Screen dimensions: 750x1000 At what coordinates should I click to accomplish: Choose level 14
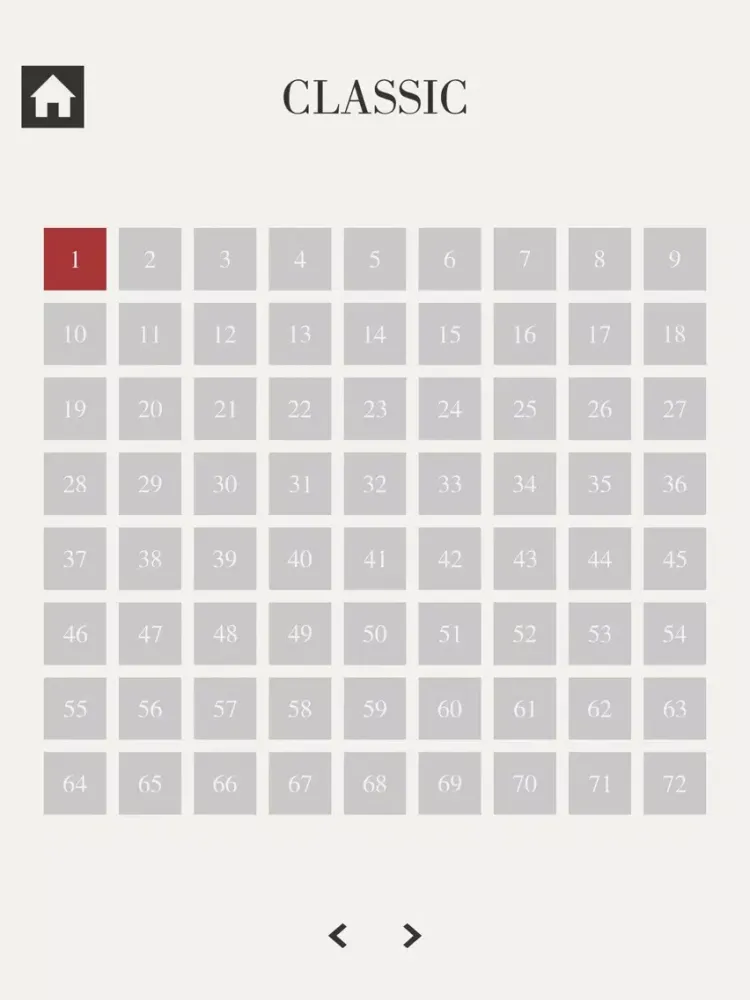(375, 334)
